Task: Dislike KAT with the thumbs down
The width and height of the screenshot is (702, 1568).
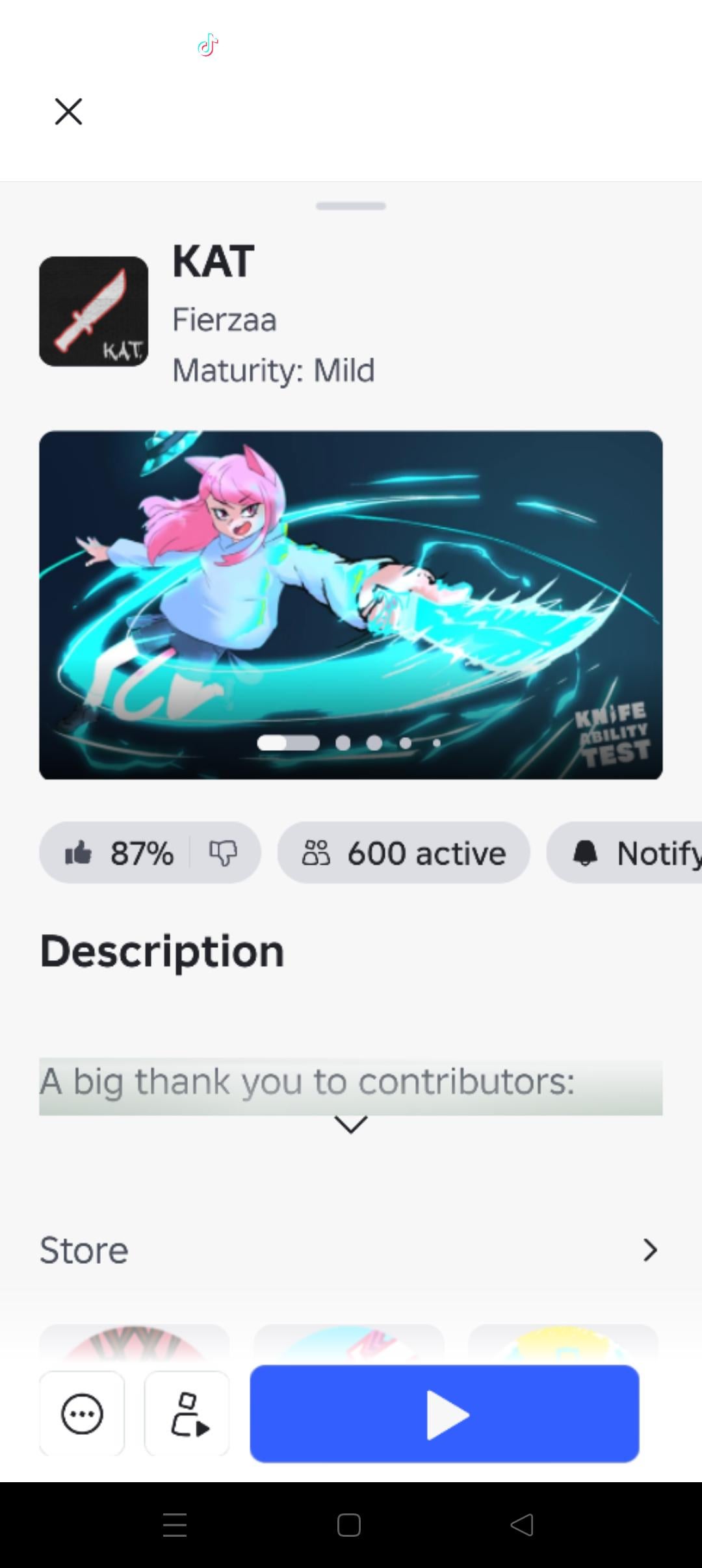Action: [x=223, y=852]
